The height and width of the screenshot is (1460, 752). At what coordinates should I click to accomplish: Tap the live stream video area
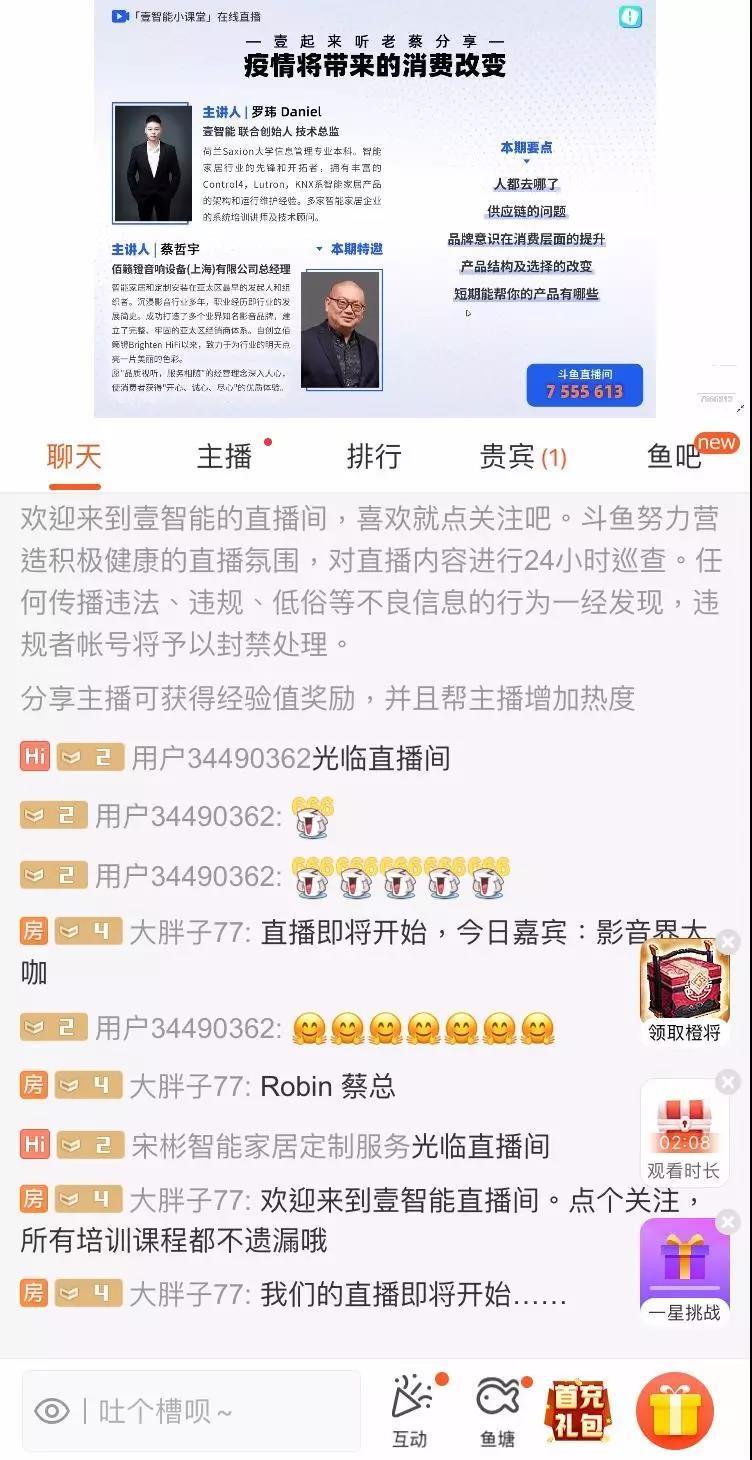(x=375, y=208)
